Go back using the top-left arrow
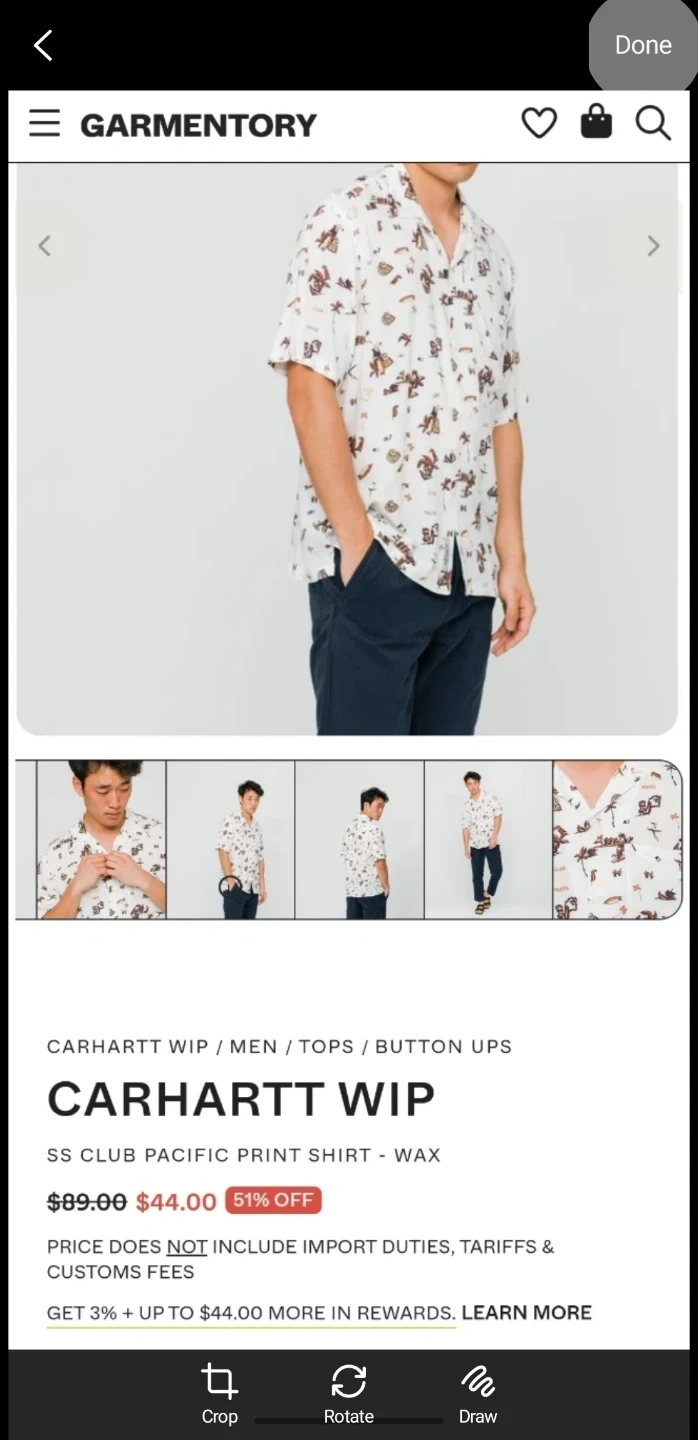 tap(43, 45)
